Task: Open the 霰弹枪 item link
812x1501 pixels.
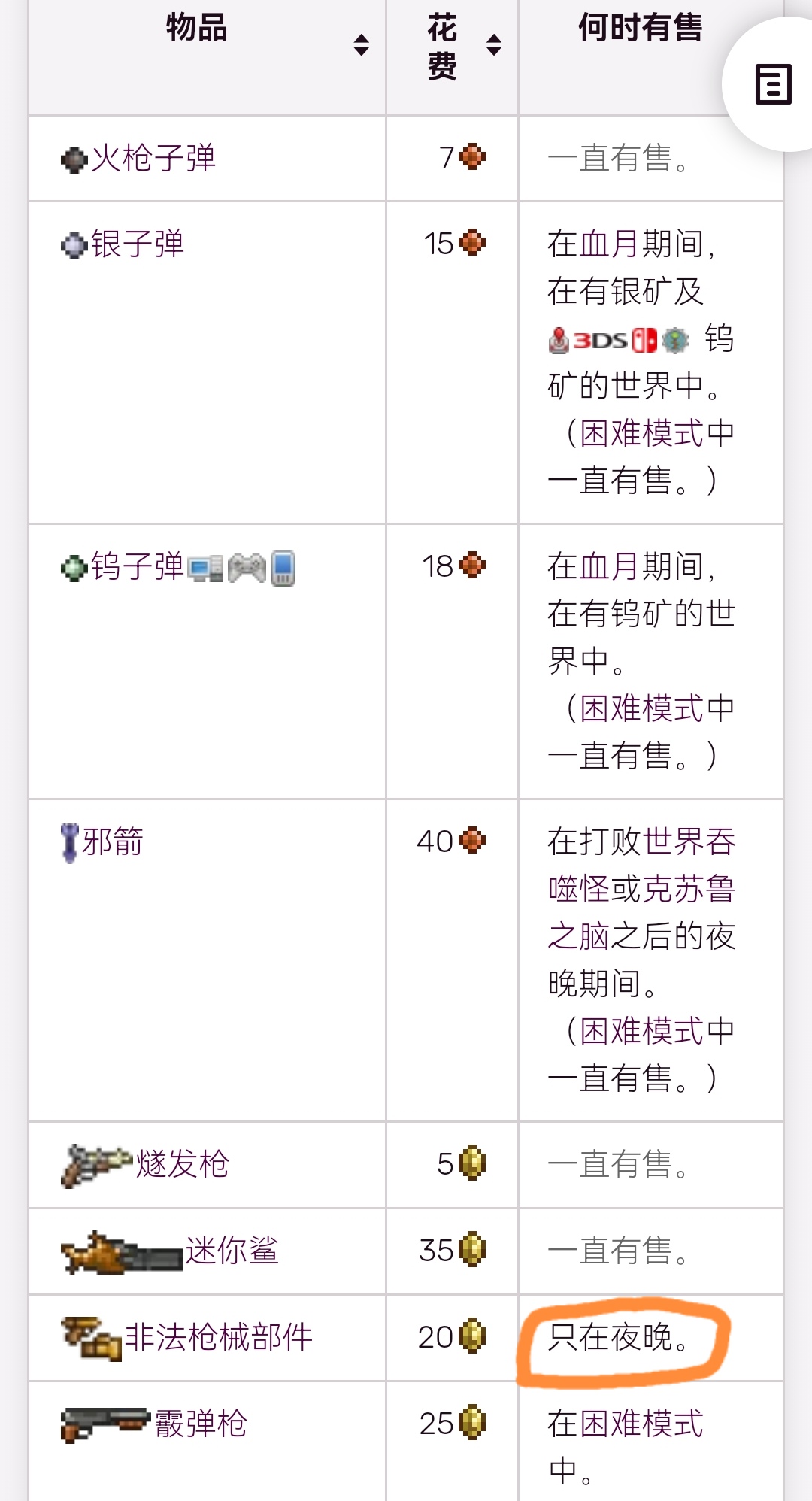Action: (201, 1424)
